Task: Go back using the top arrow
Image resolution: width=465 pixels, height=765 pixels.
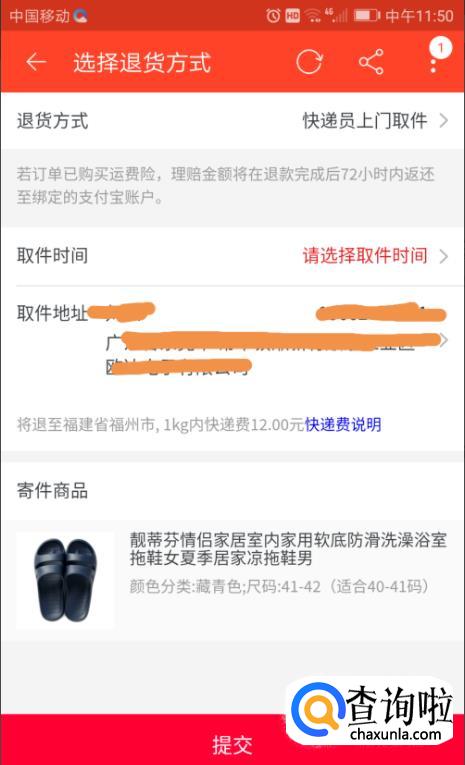Action: click(x=36, y=62)
